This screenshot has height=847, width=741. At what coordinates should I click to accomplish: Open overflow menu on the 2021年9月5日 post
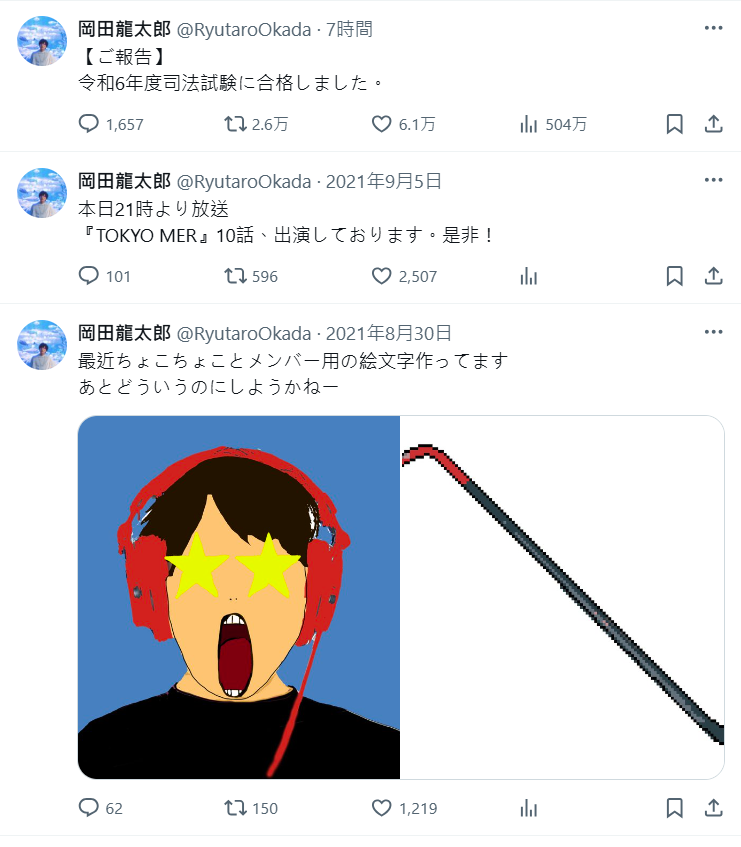click(713, 181)
